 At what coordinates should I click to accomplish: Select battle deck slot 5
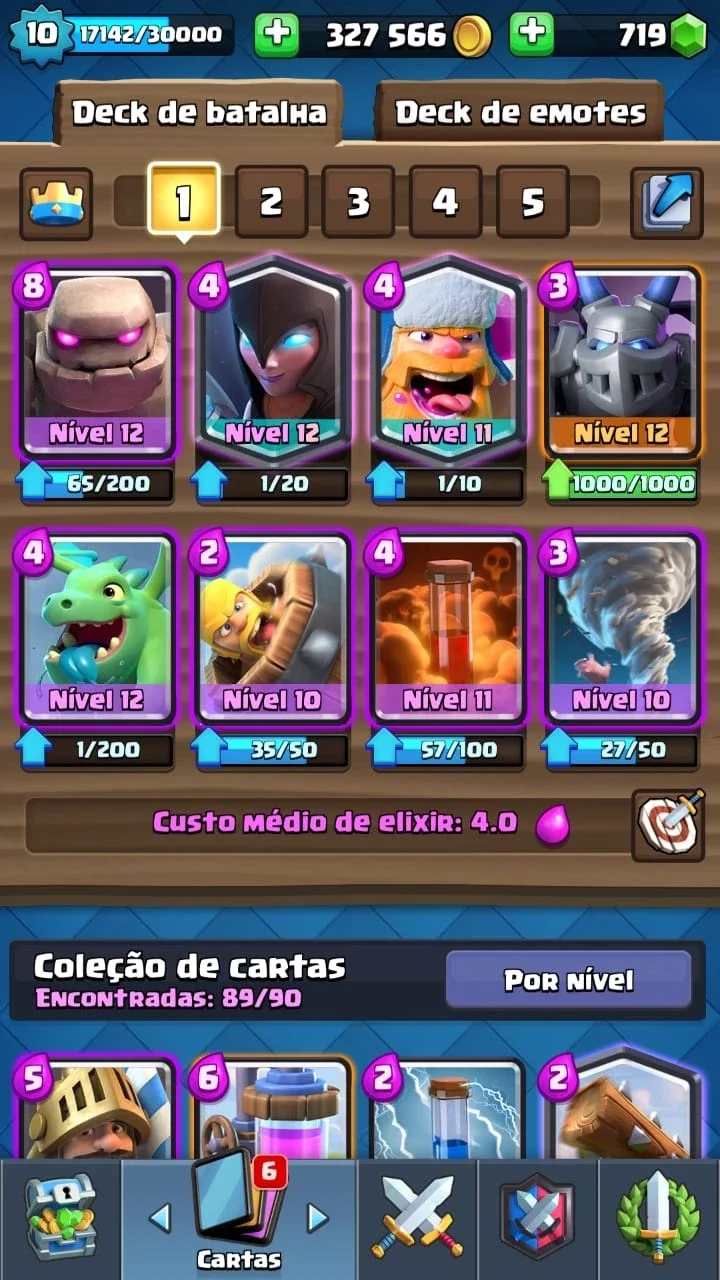(x=533, y=202)
